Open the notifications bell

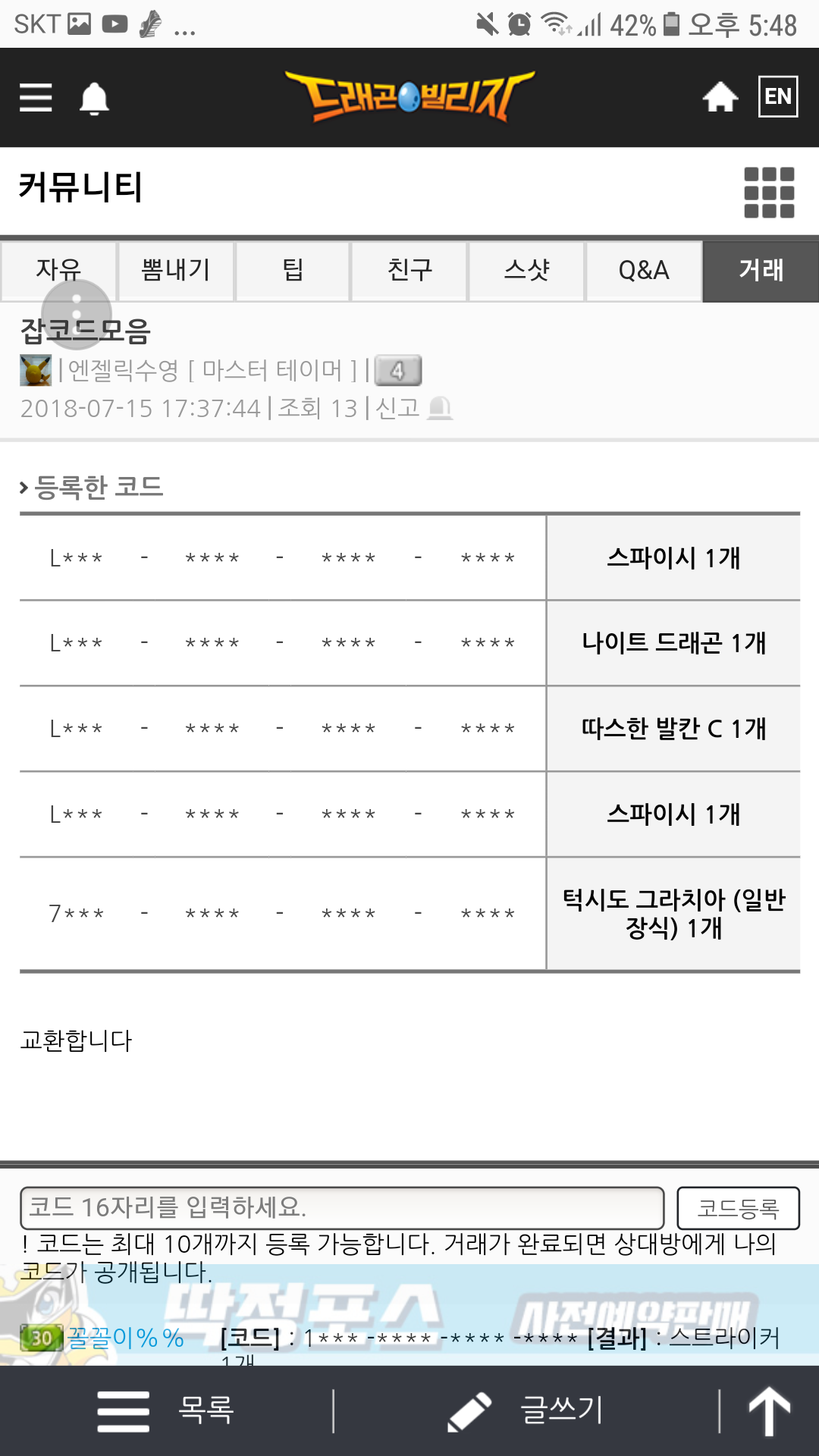point(94,99)
